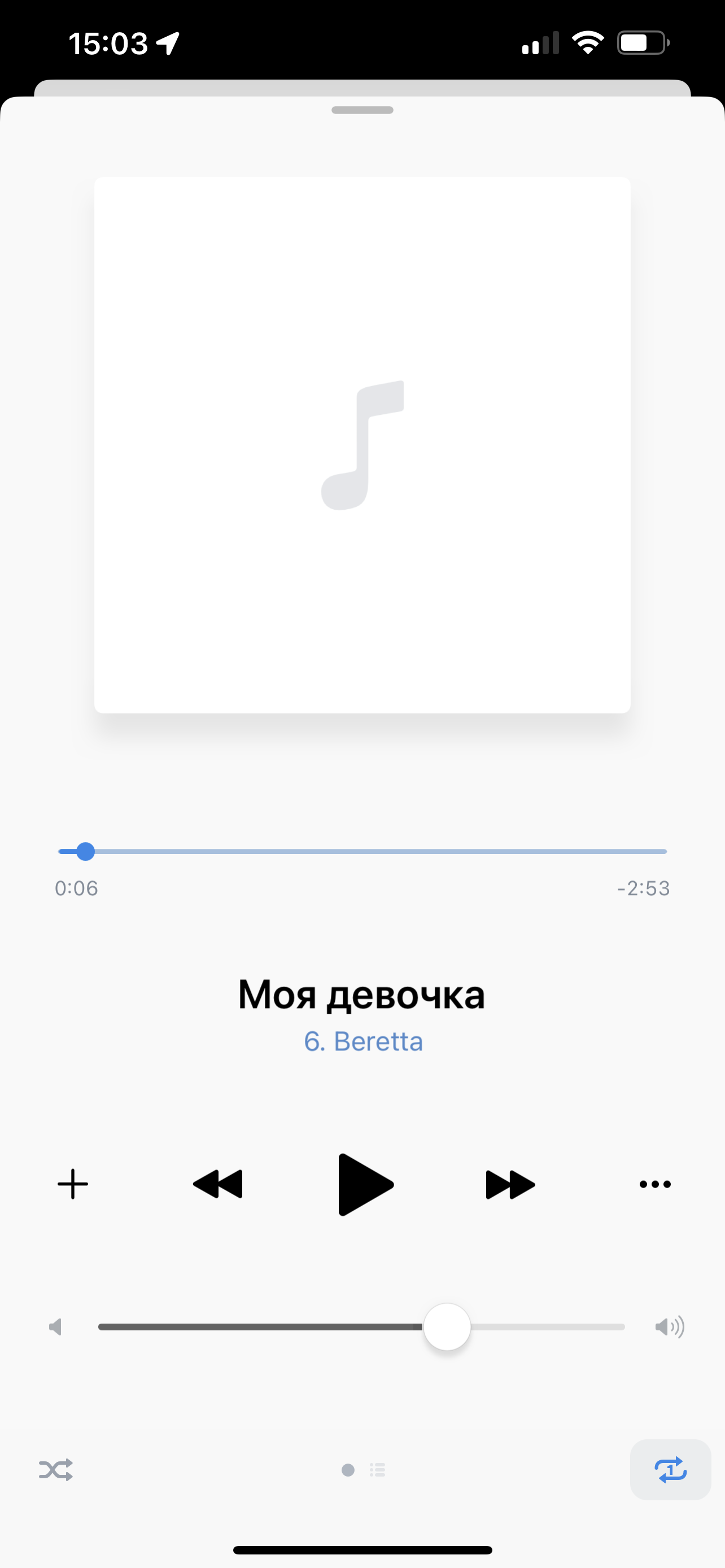
Task: Play the track Моя девочка
Action: click(x=365, y=1184)
